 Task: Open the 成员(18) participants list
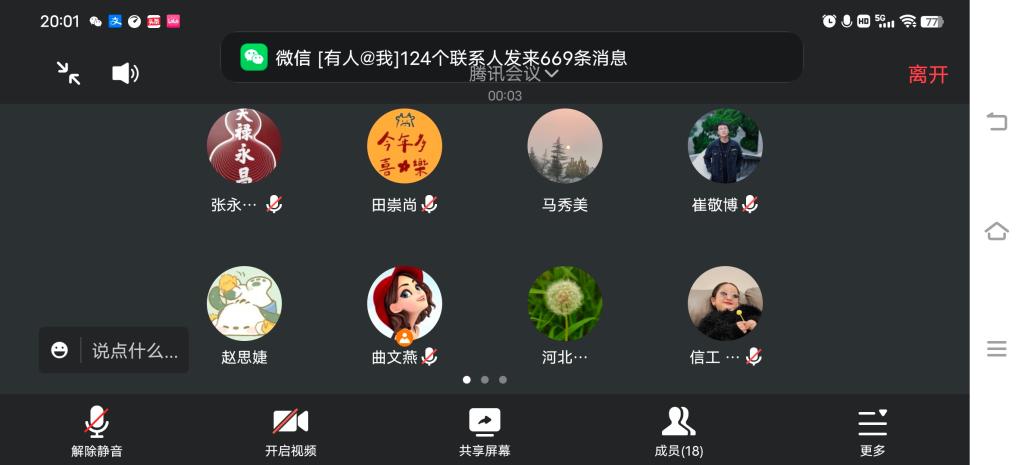[x=678, y=431]
